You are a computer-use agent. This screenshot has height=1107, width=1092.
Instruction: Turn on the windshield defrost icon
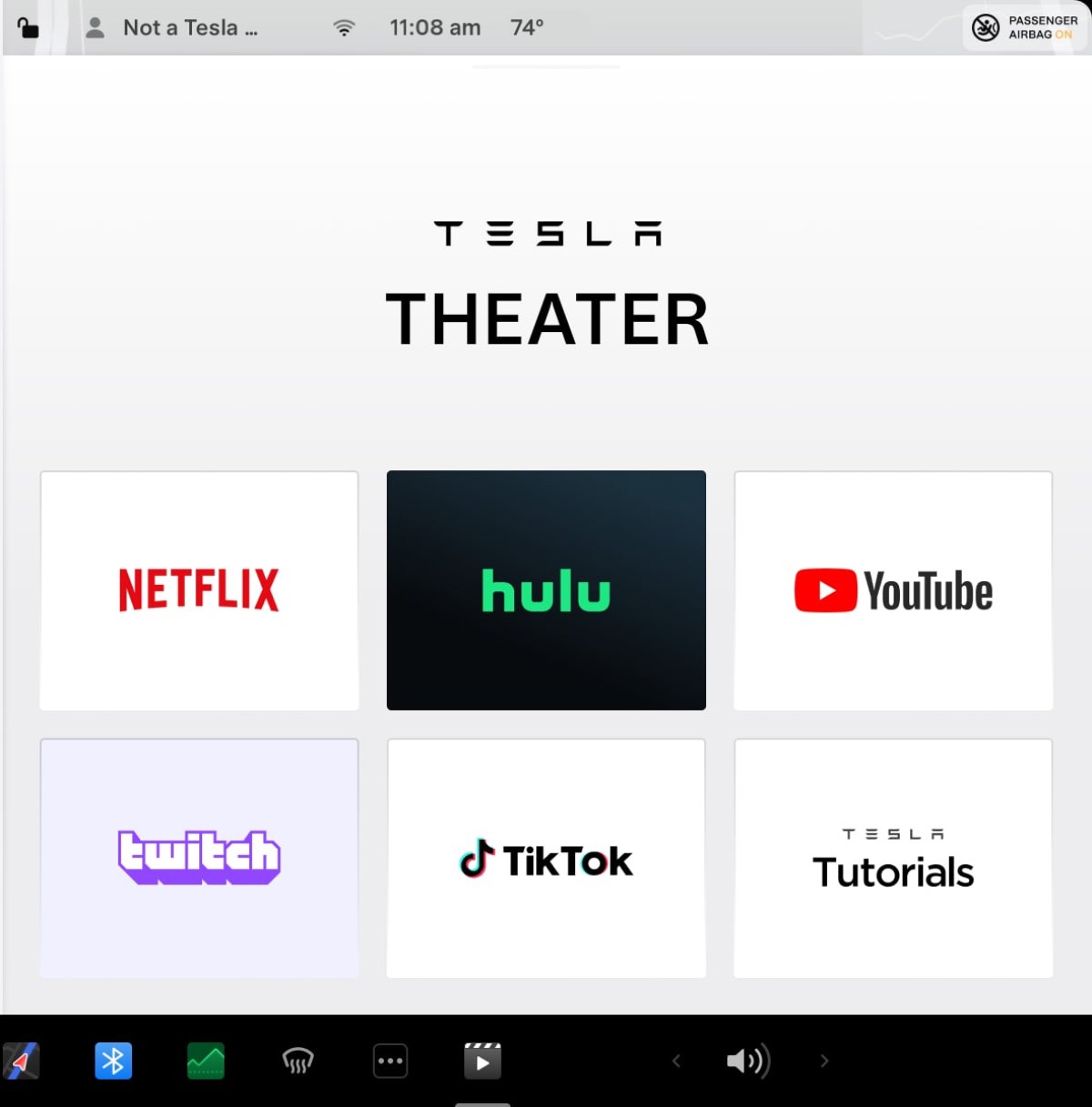click(298, 1061)
